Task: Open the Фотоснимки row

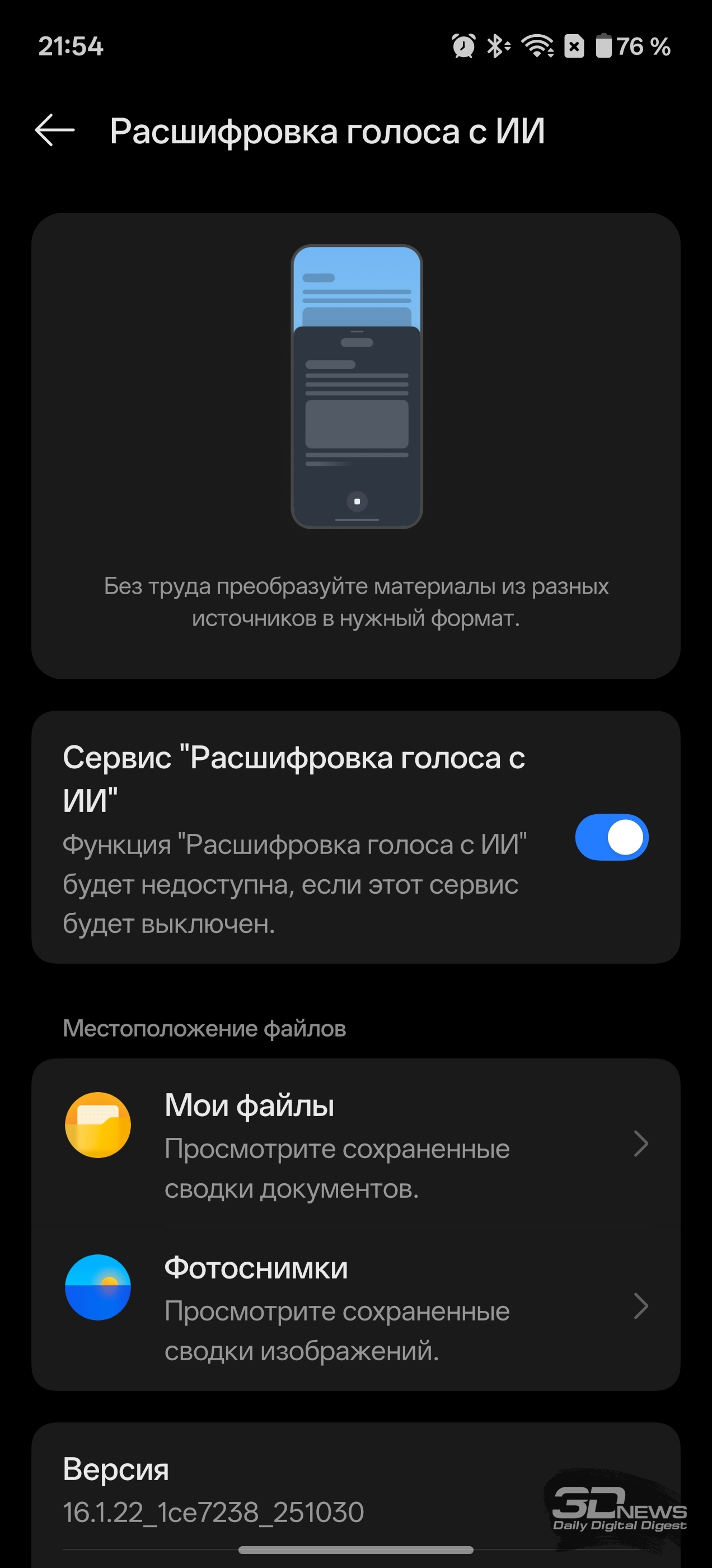Action: (x=355, y=1308)
